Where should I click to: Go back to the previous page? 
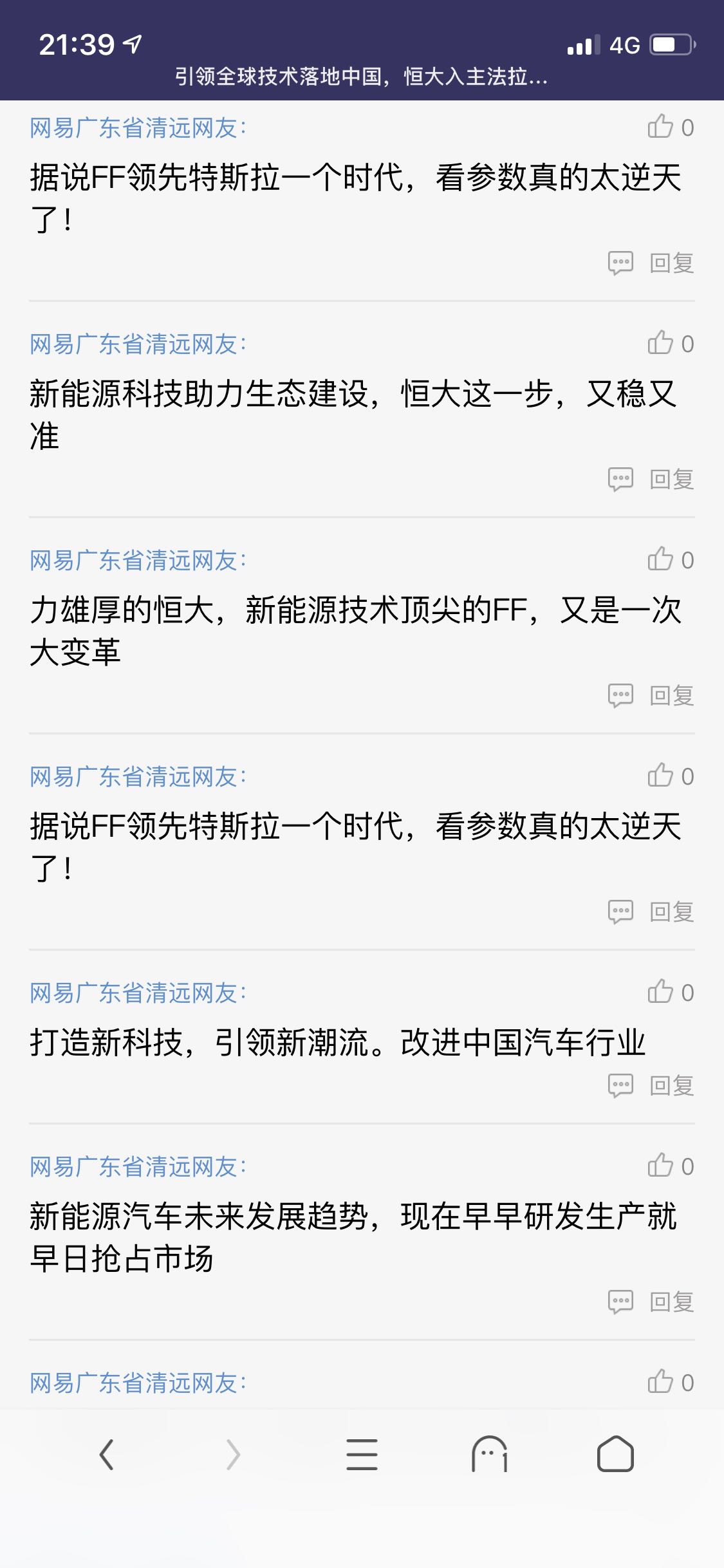(x=107, y=1455)
